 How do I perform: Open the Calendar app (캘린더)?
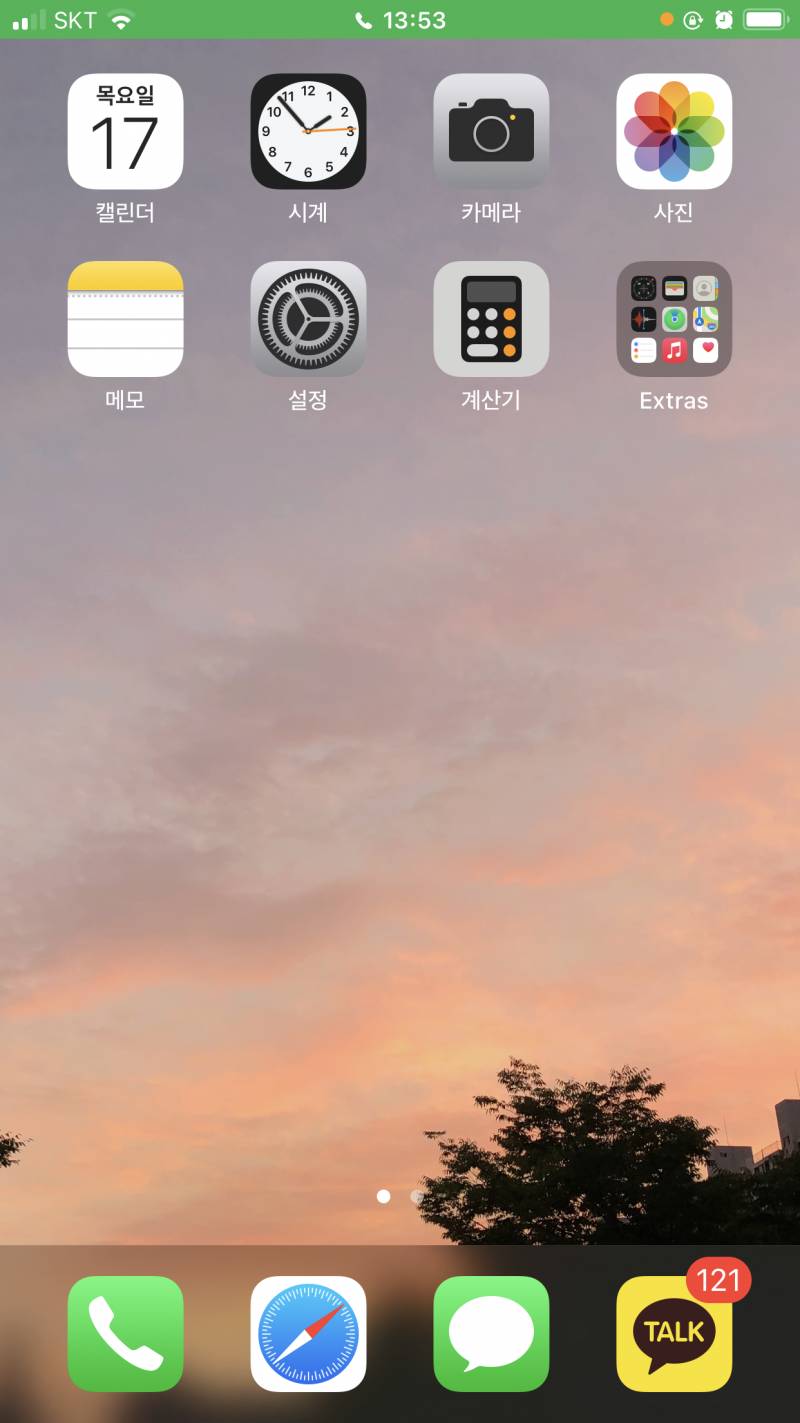(x=125, y=132)
